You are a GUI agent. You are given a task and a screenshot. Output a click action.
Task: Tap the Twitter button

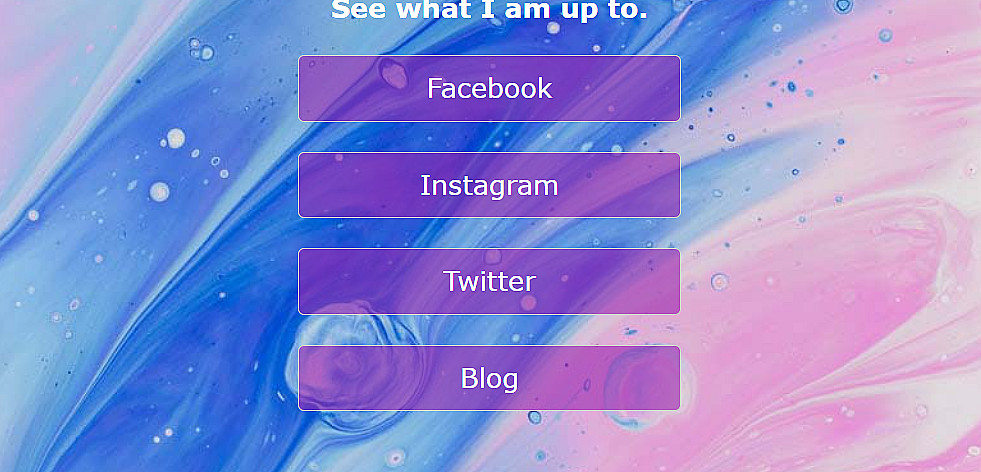pyautogui.click(x=489, y=281)
